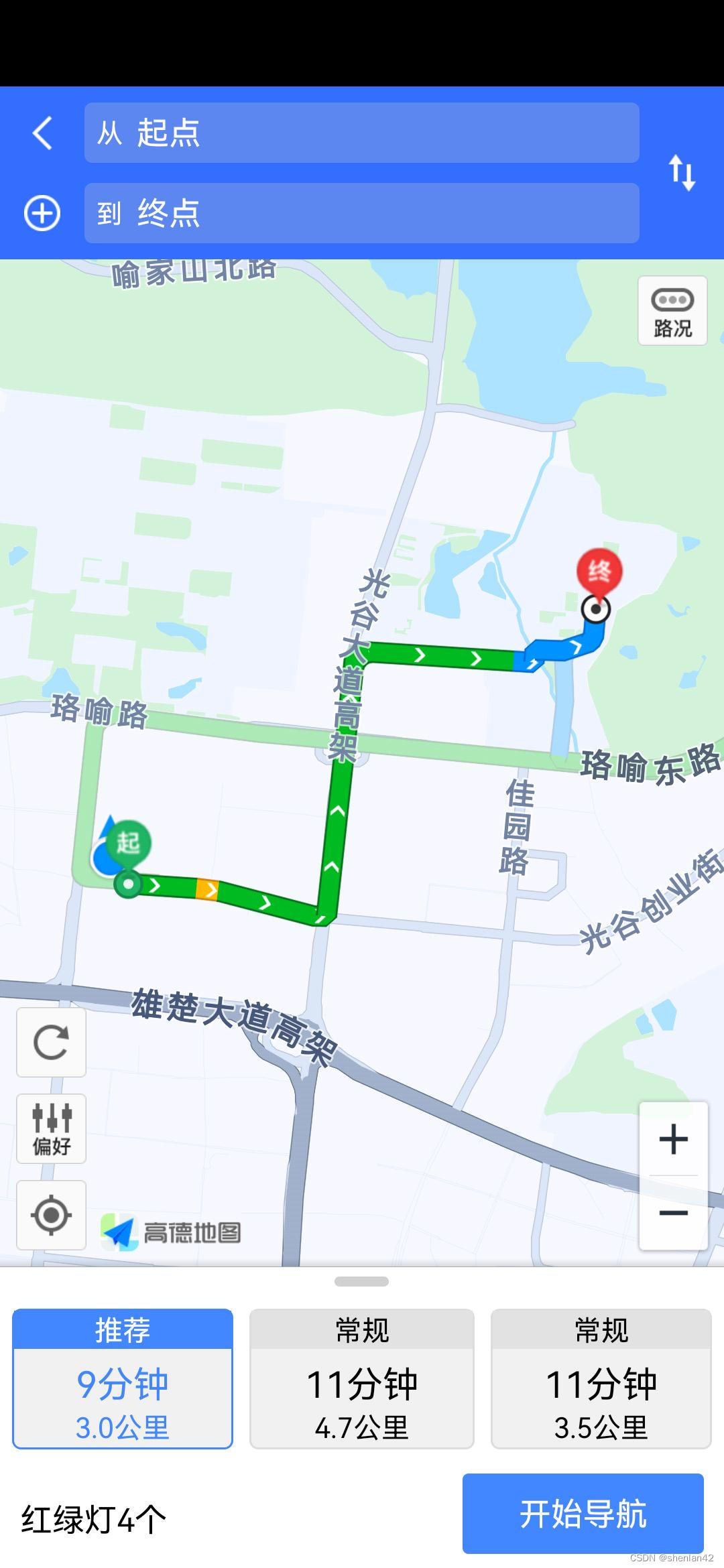Zoom in on the map
Viewport: 724px width, 1568px height.
click(674, 1139)
